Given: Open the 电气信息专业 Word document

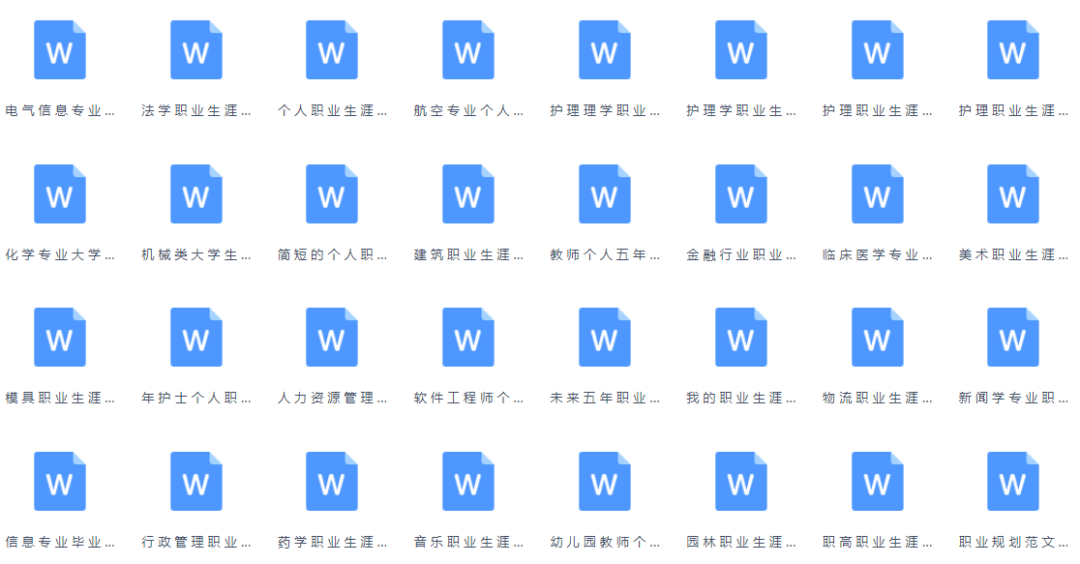Looking at the screenshot, I should click(59, 50).
